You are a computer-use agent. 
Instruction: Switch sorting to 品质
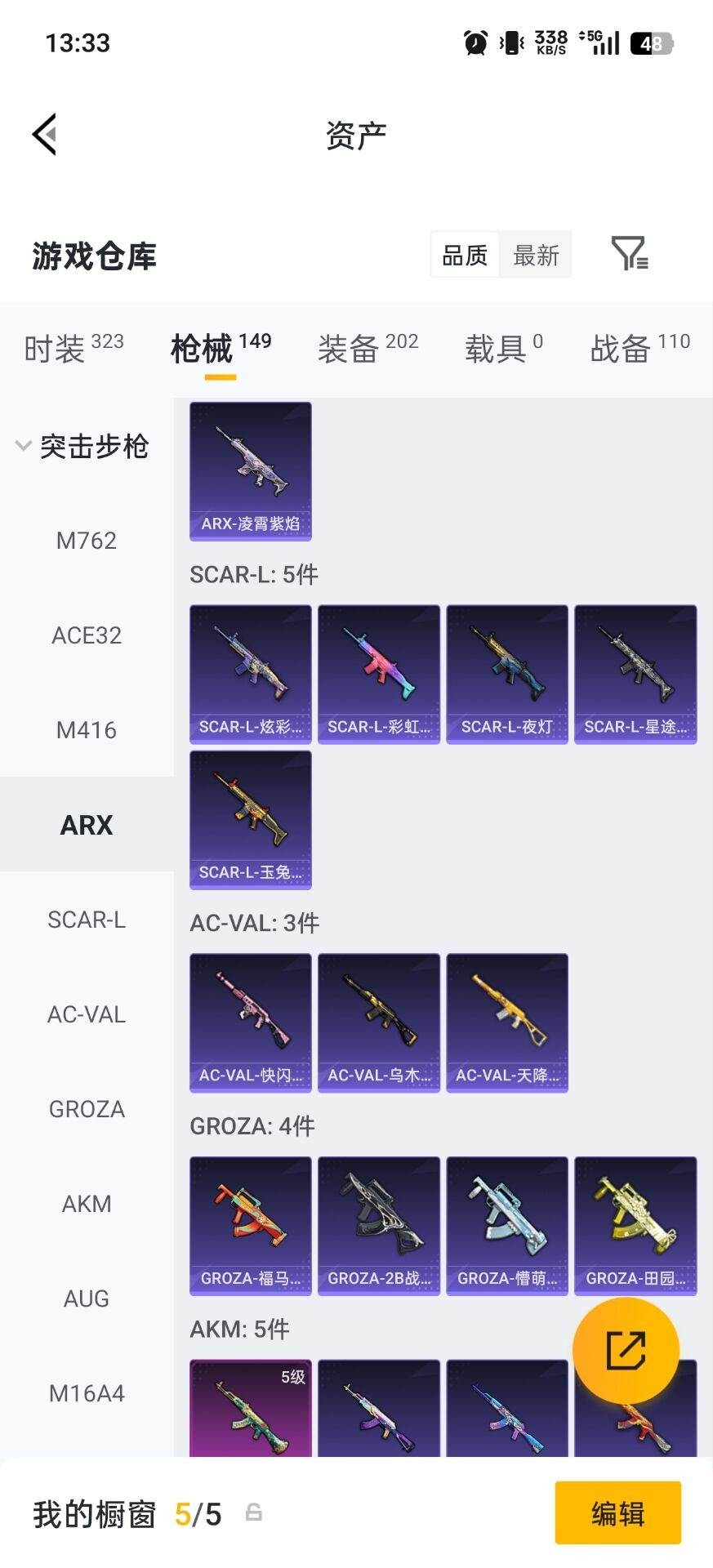(463, 255)
